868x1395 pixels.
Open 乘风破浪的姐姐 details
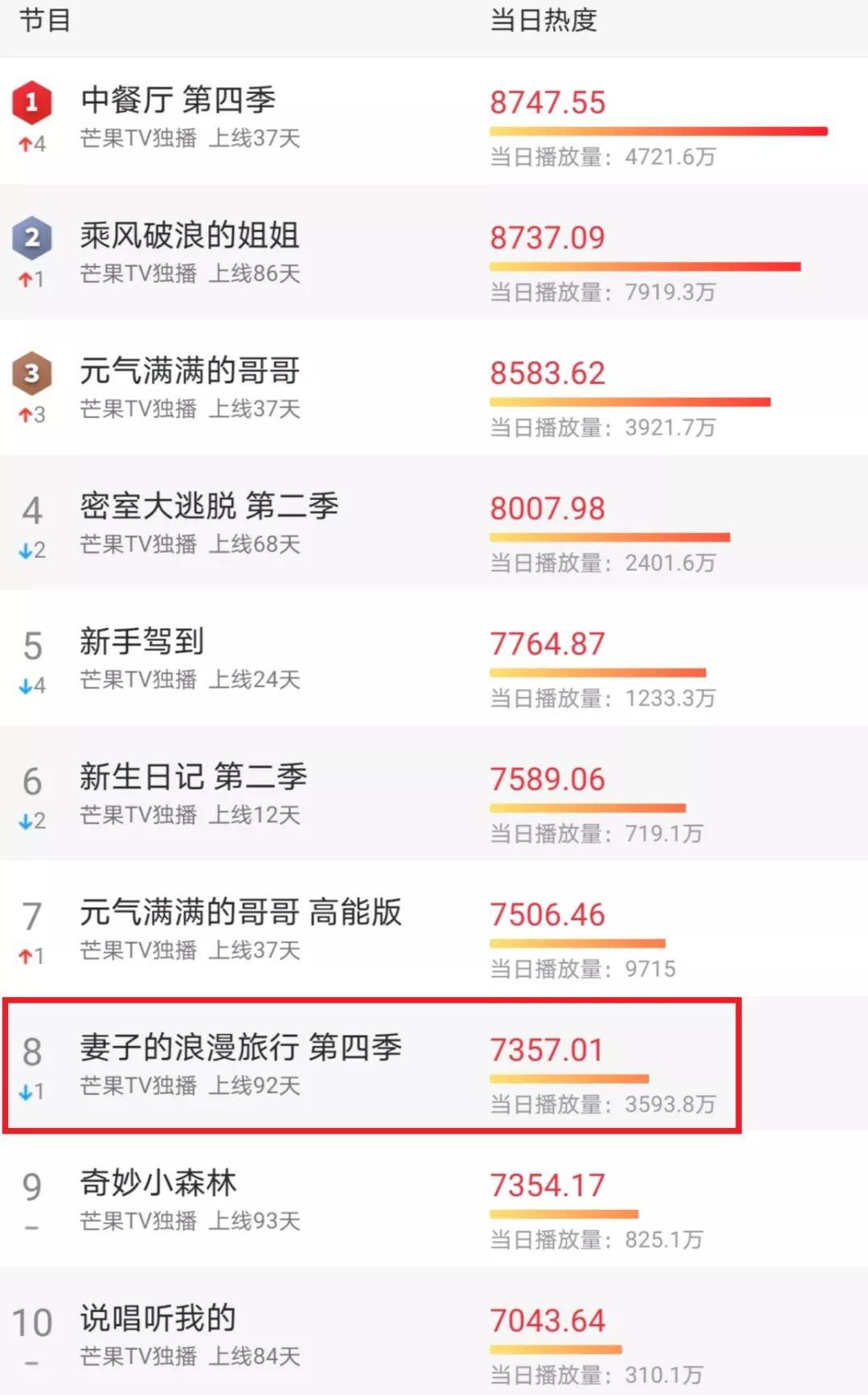(434, 252)
